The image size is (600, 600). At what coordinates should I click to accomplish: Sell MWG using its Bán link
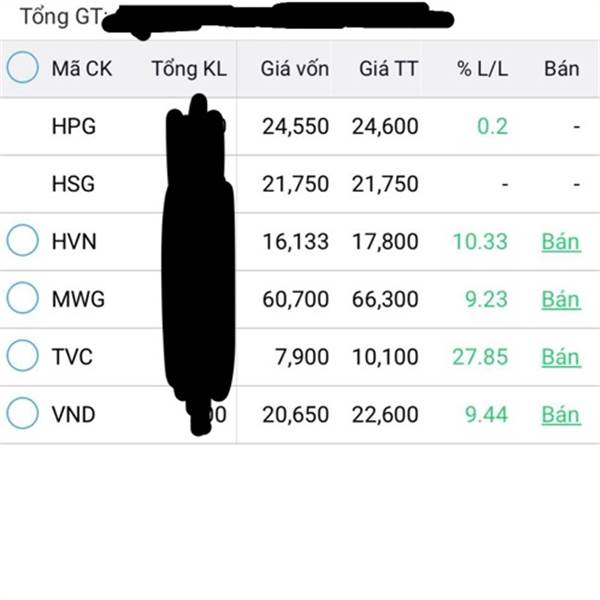pos(561,299)
